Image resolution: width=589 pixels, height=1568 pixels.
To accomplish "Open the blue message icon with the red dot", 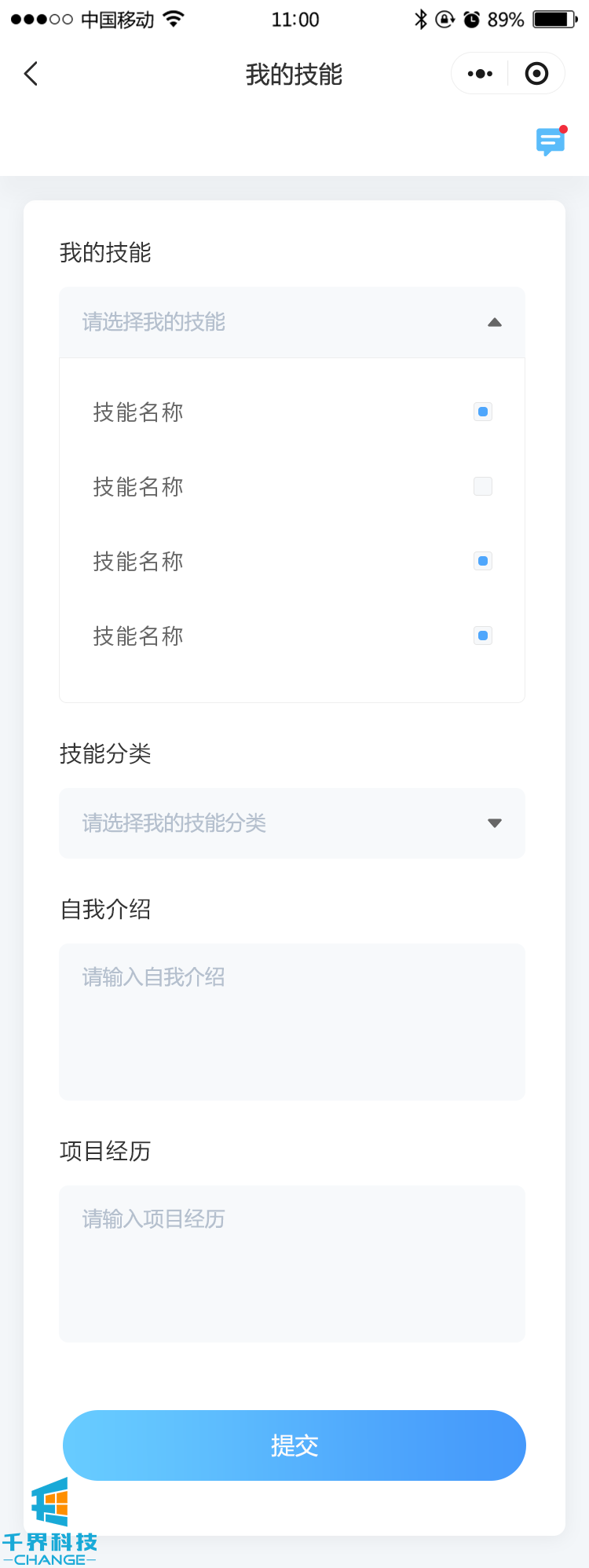I will coord(551,142).
